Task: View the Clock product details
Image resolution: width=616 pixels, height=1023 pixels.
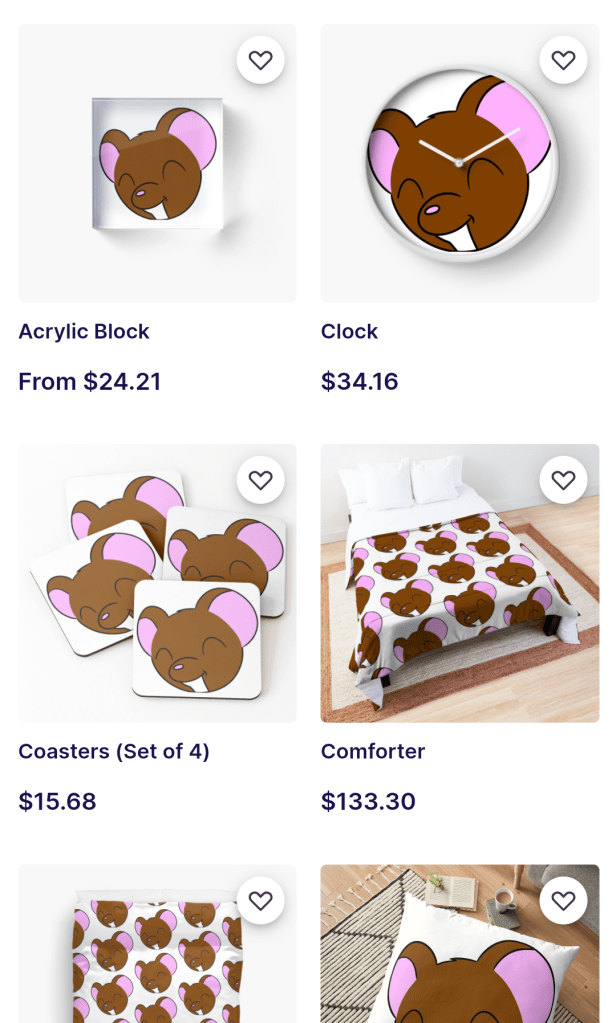Action: 459,164
